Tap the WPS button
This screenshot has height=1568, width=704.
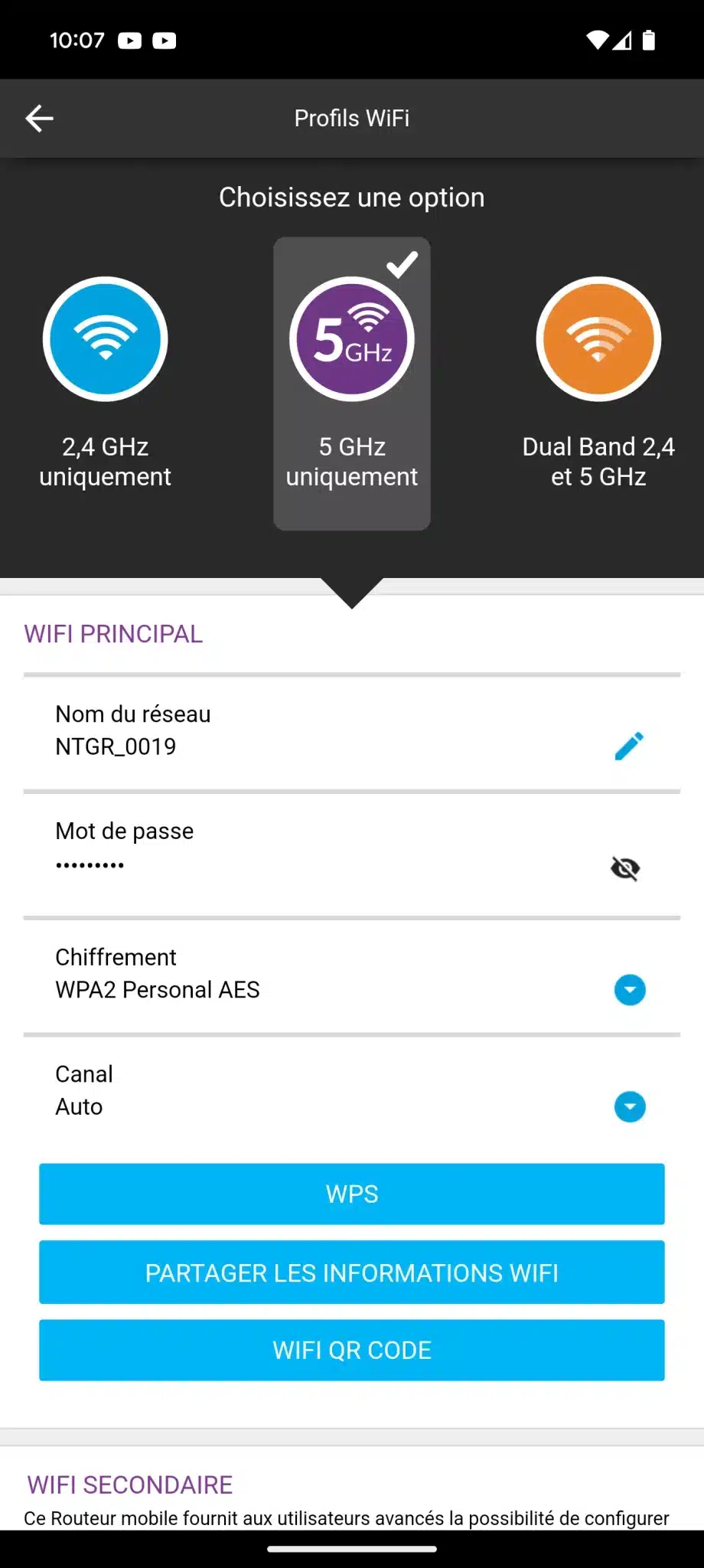352,1194
